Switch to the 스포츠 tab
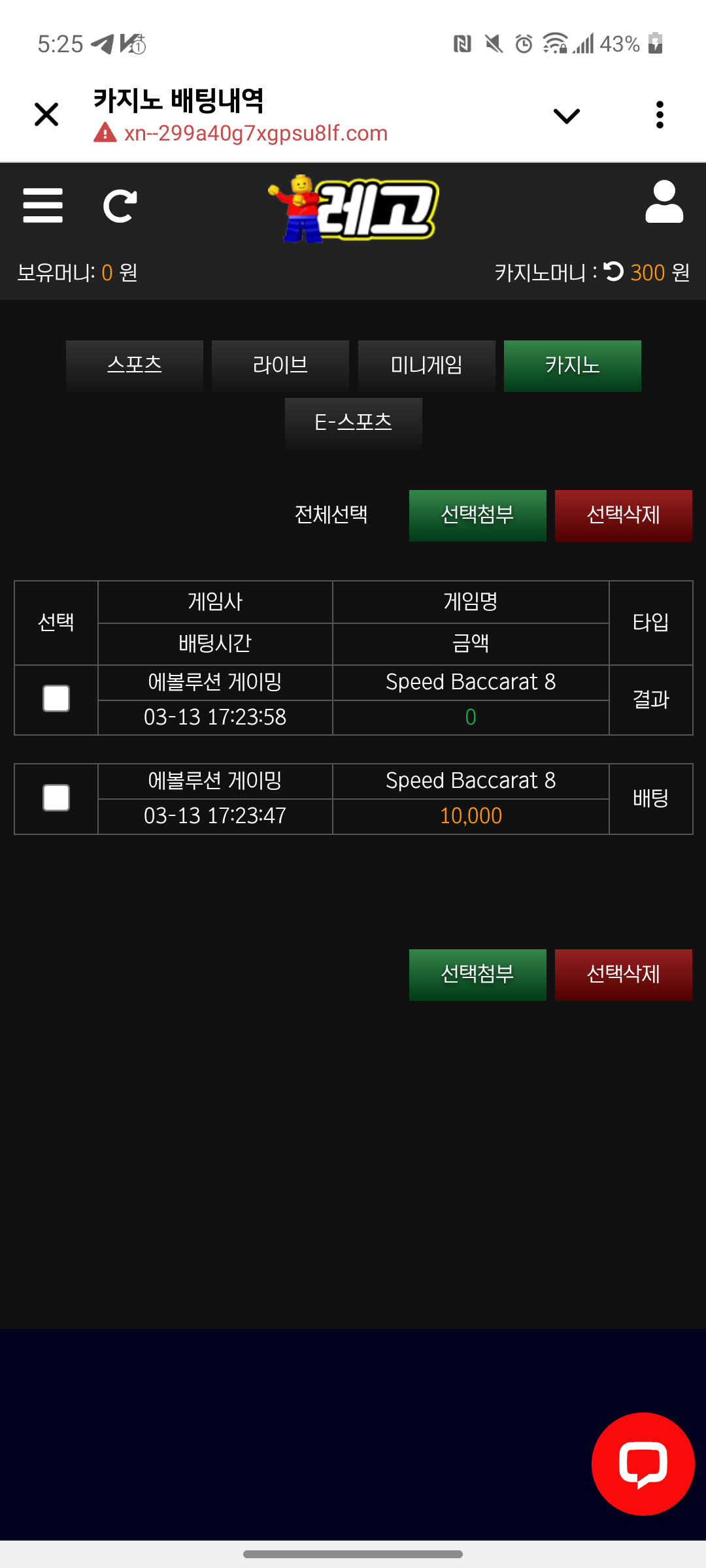The width and height of the screenshot is (706, 1568). pyautogui.click(x=135, y=365)
